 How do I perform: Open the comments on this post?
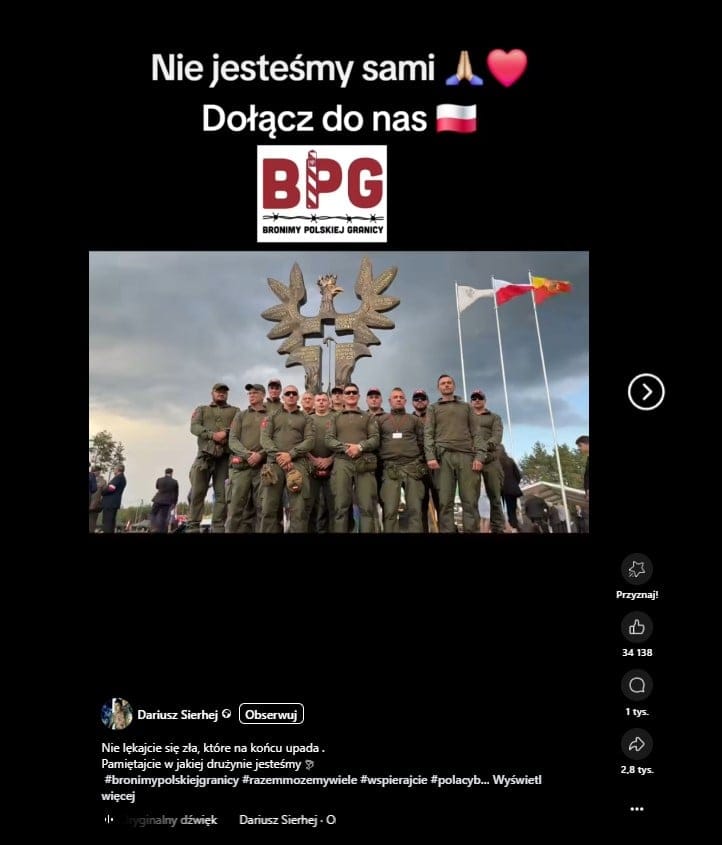coord(637,685)
